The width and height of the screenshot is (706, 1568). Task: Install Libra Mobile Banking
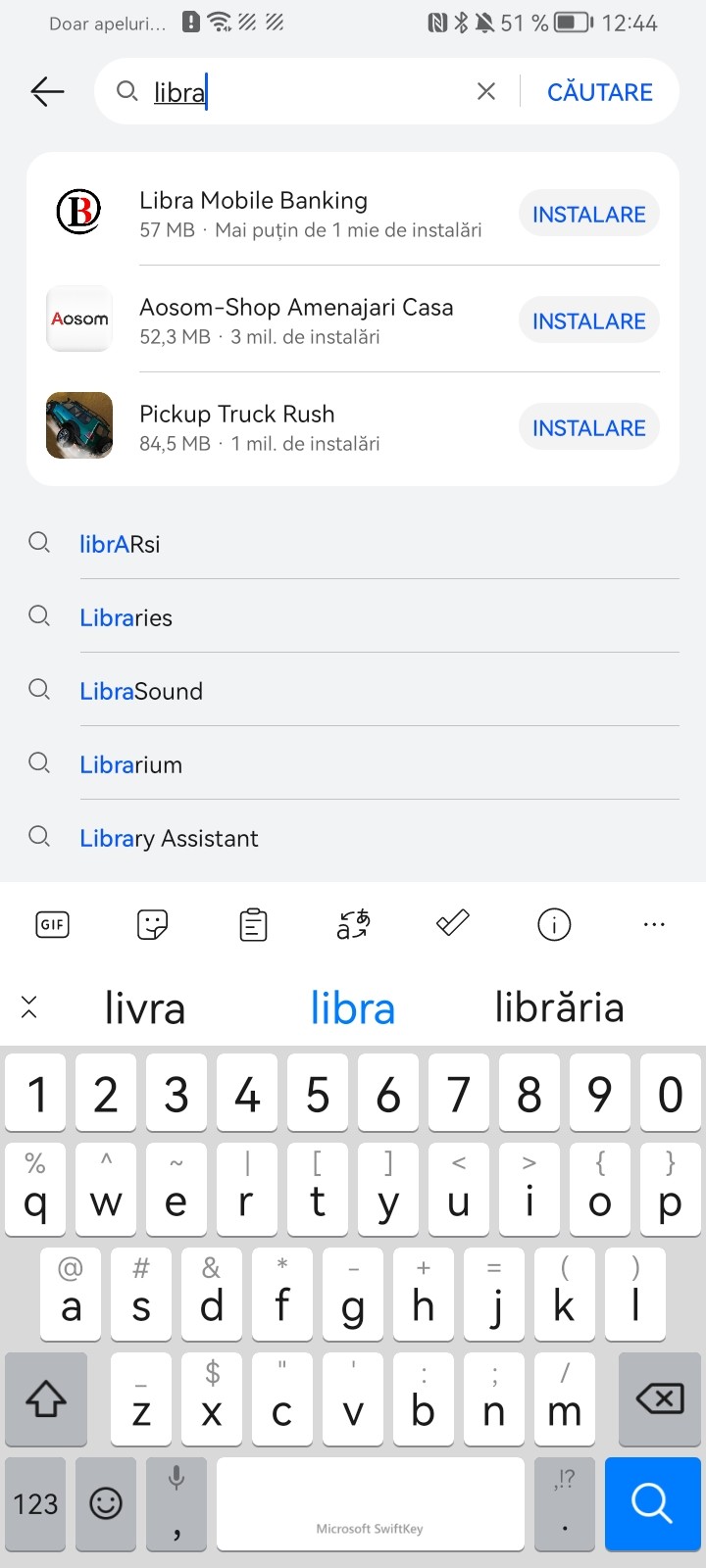click(x=588, y=215)
